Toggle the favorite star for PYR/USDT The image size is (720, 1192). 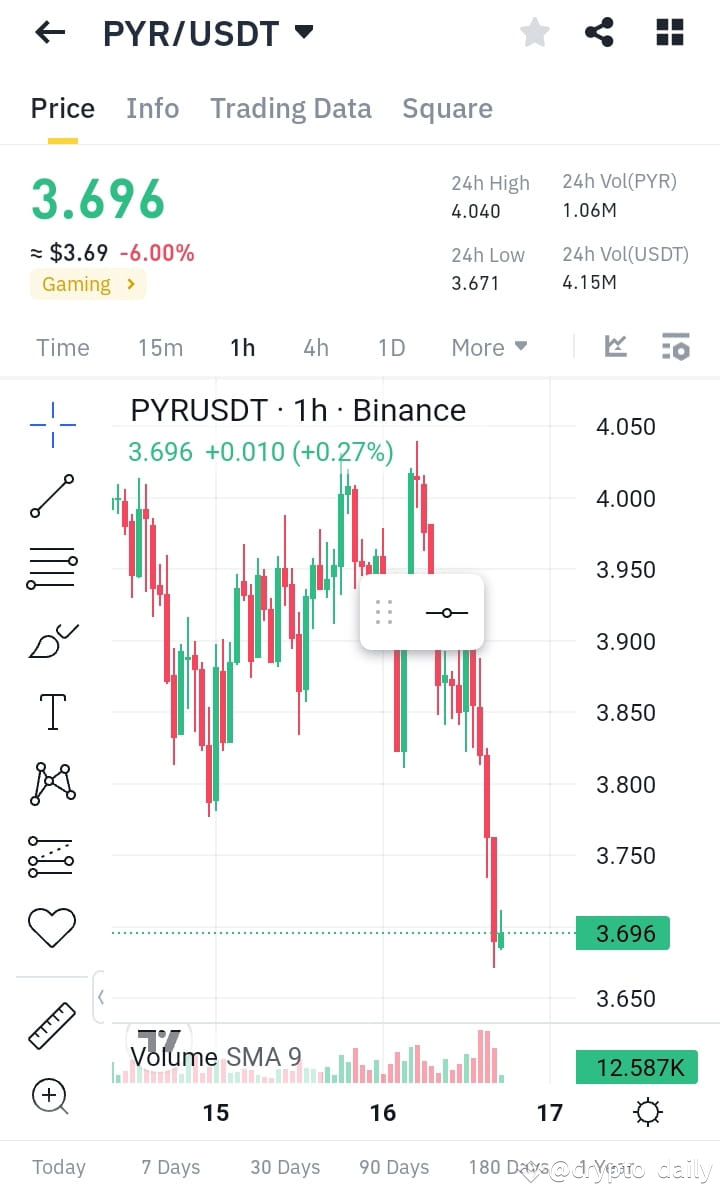pos(534,31)
